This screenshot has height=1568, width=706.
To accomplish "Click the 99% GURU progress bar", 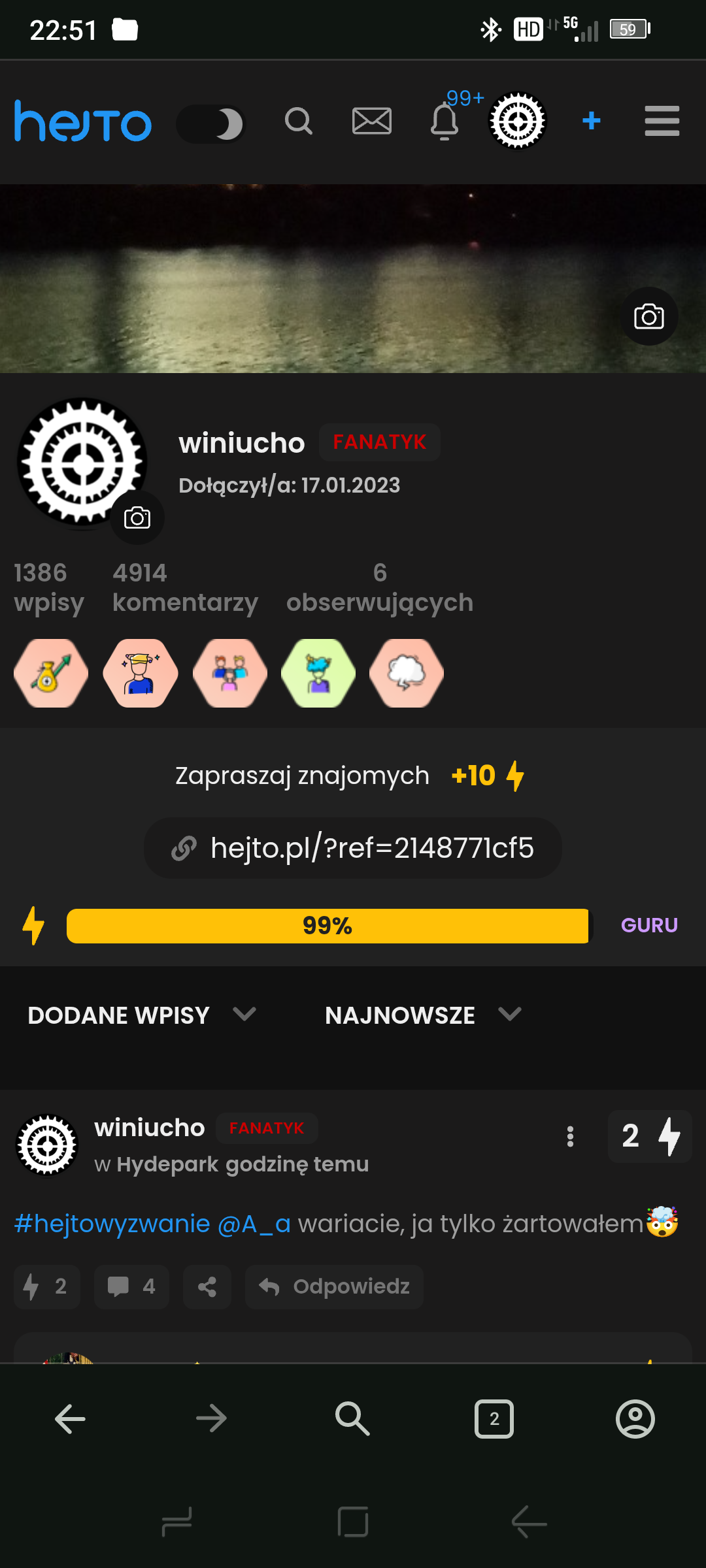I will click(x=327, y=925).
